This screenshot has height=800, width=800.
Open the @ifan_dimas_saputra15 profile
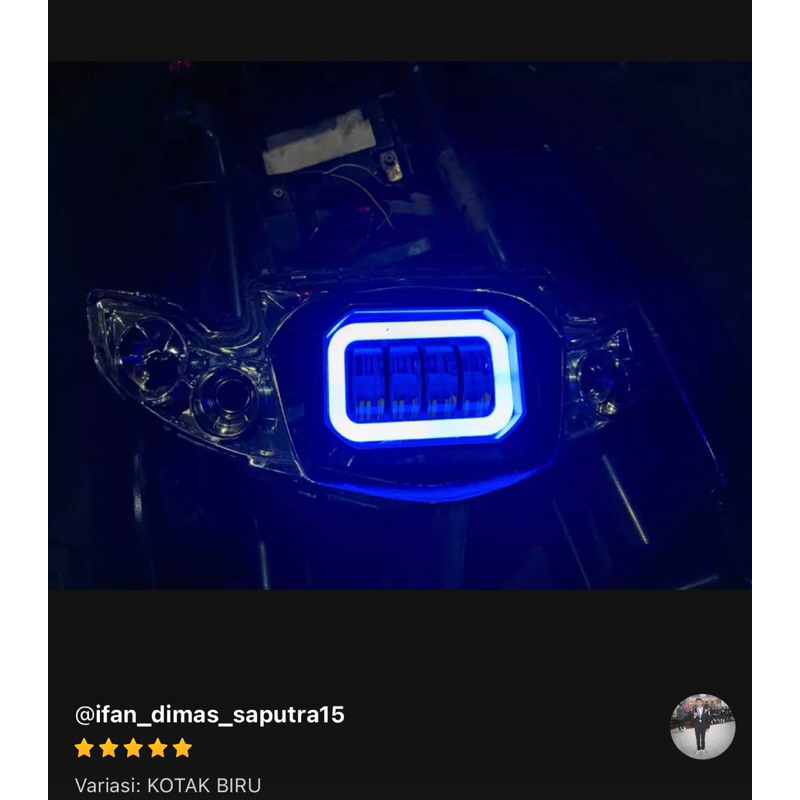pyautogui.click(x=210, y=715)
